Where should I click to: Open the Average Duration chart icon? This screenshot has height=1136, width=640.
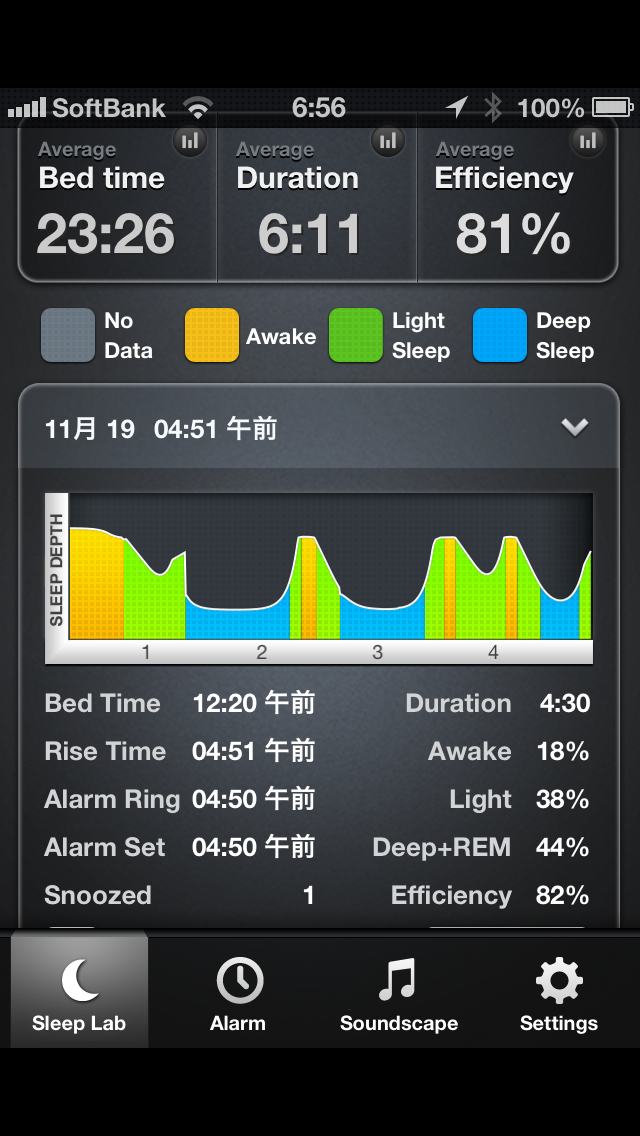point(388,141)
